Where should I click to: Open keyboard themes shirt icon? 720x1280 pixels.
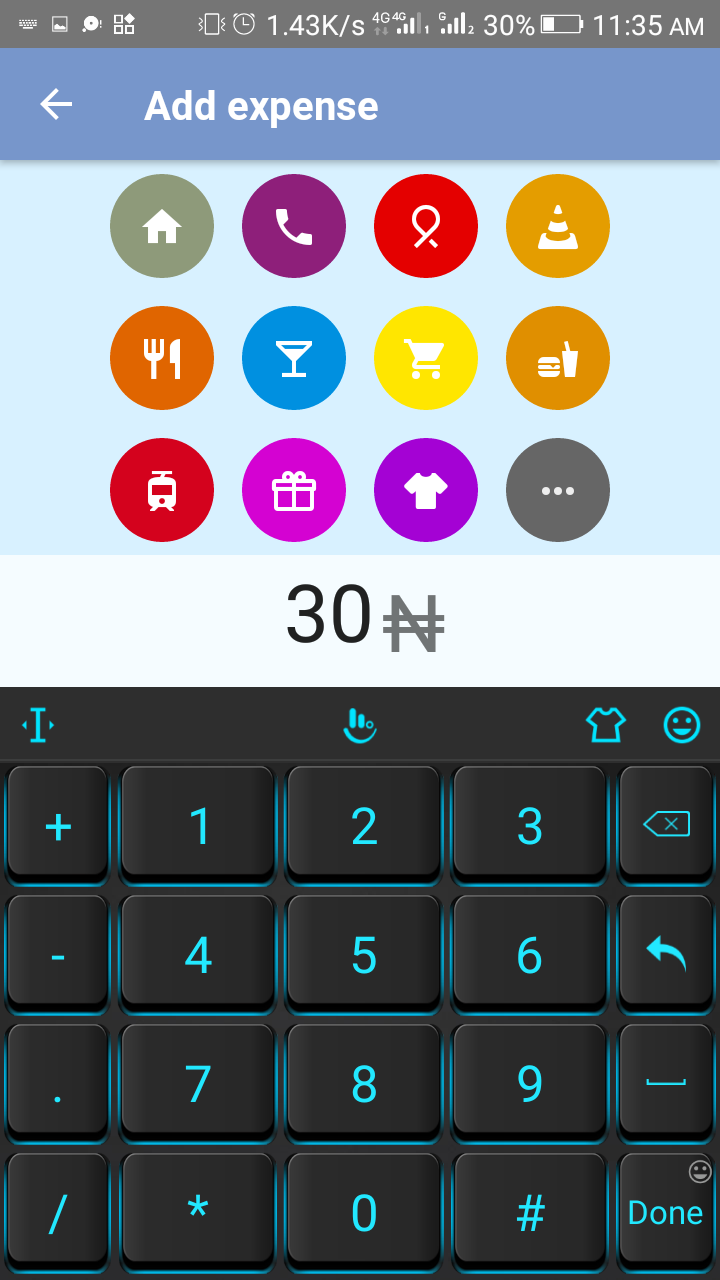(606, 725)
